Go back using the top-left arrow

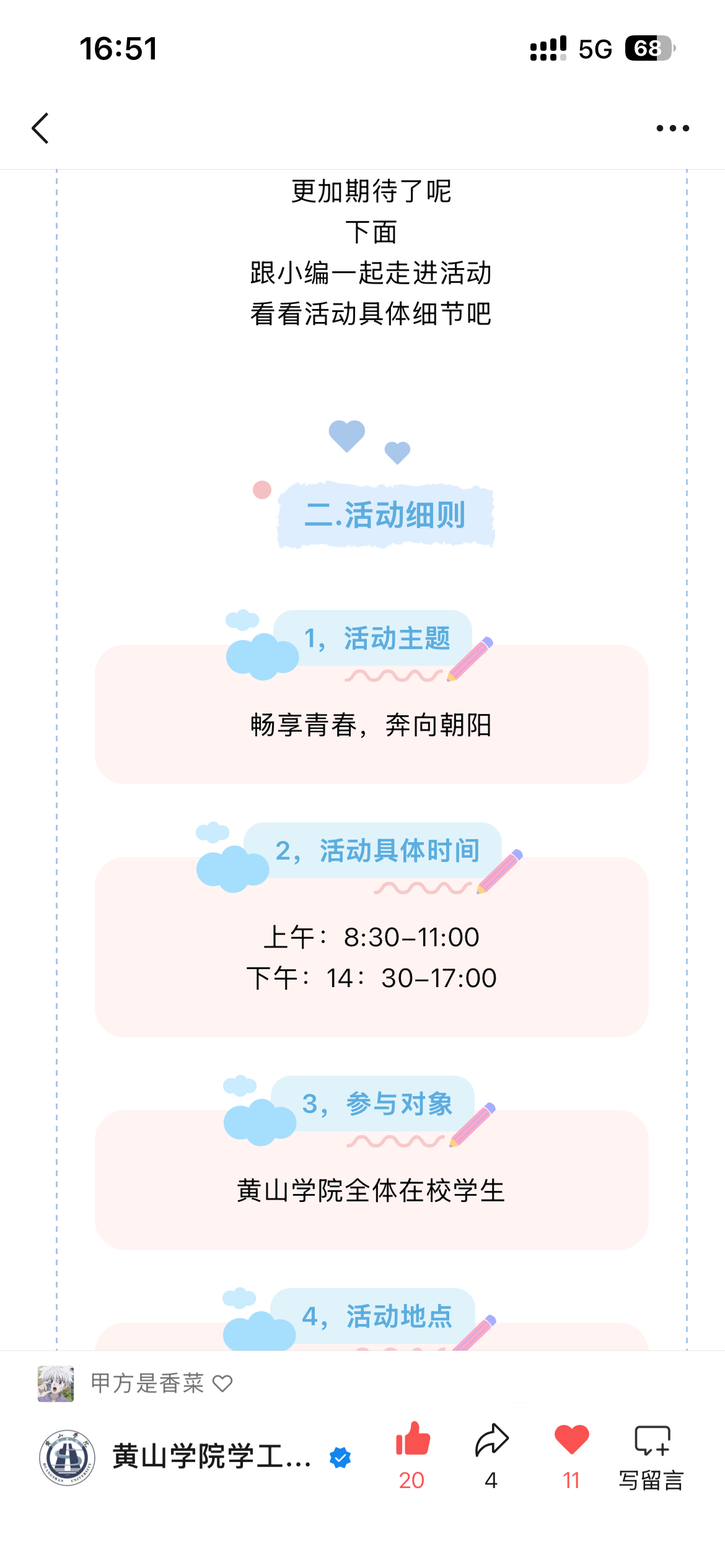click(40, 128)
